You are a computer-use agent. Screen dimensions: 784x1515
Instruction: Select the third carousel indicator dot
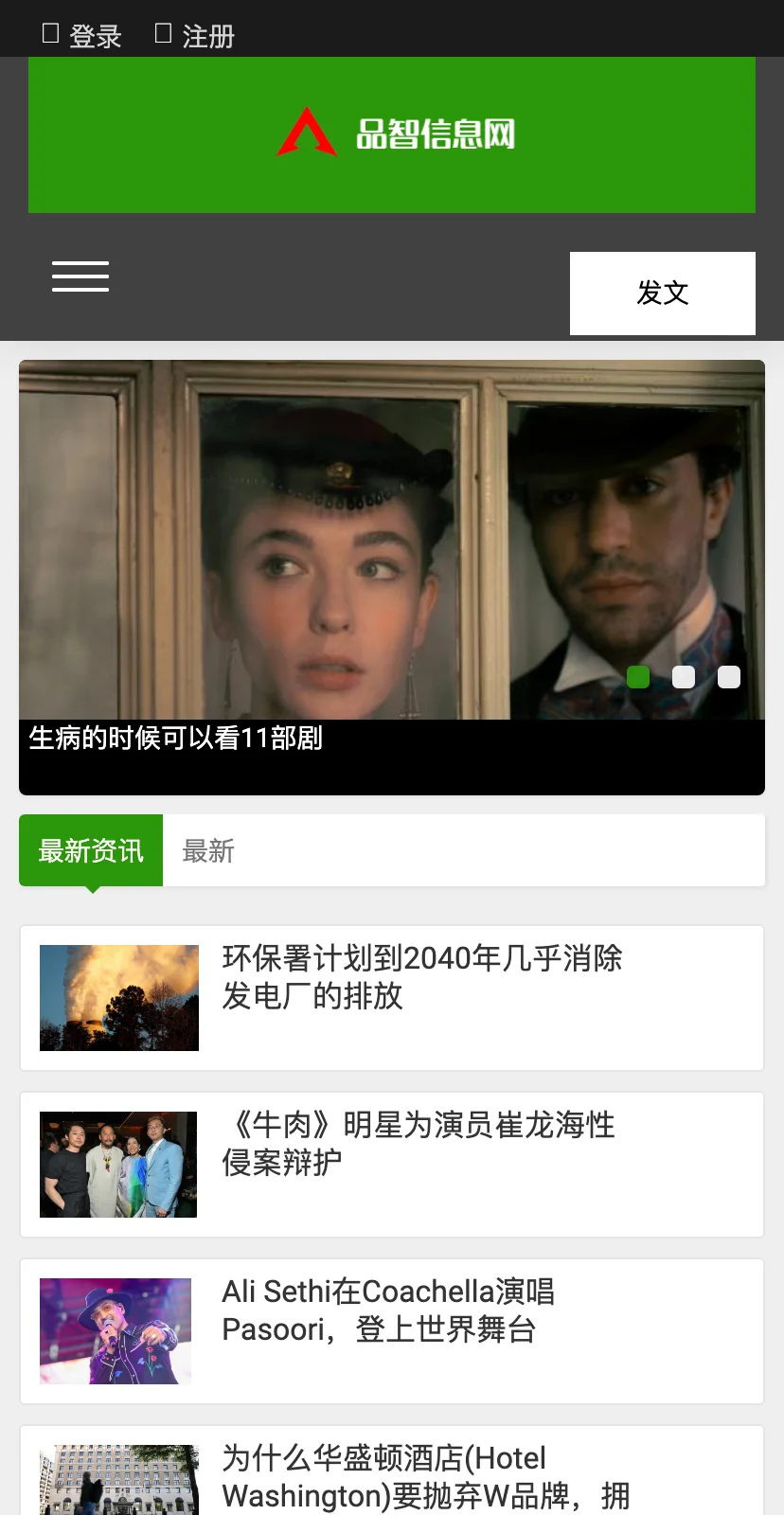(x=729, y=677)
